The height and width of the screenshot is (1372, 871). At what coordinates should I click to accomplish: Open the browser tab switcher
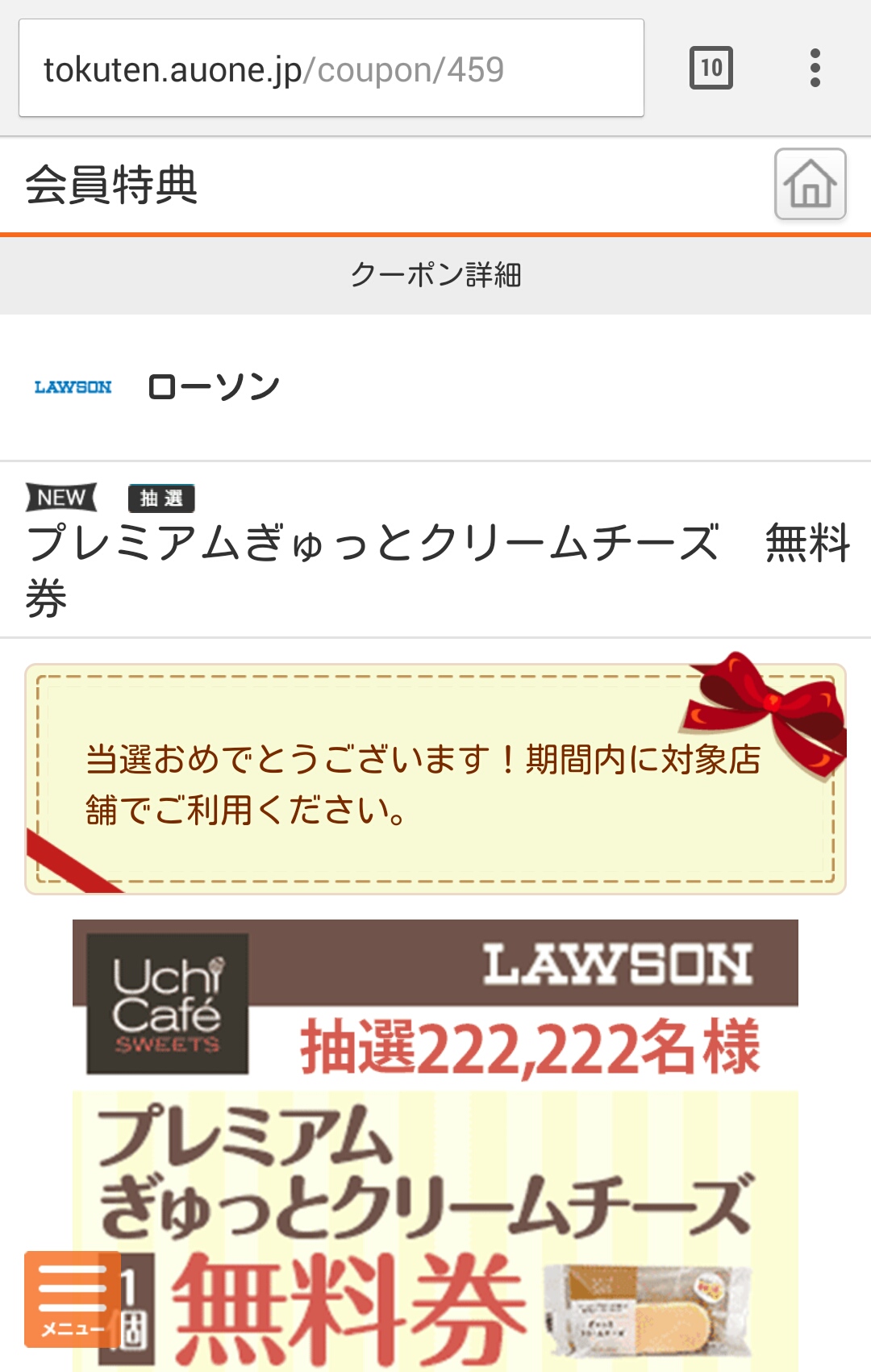tap(711, 68)
